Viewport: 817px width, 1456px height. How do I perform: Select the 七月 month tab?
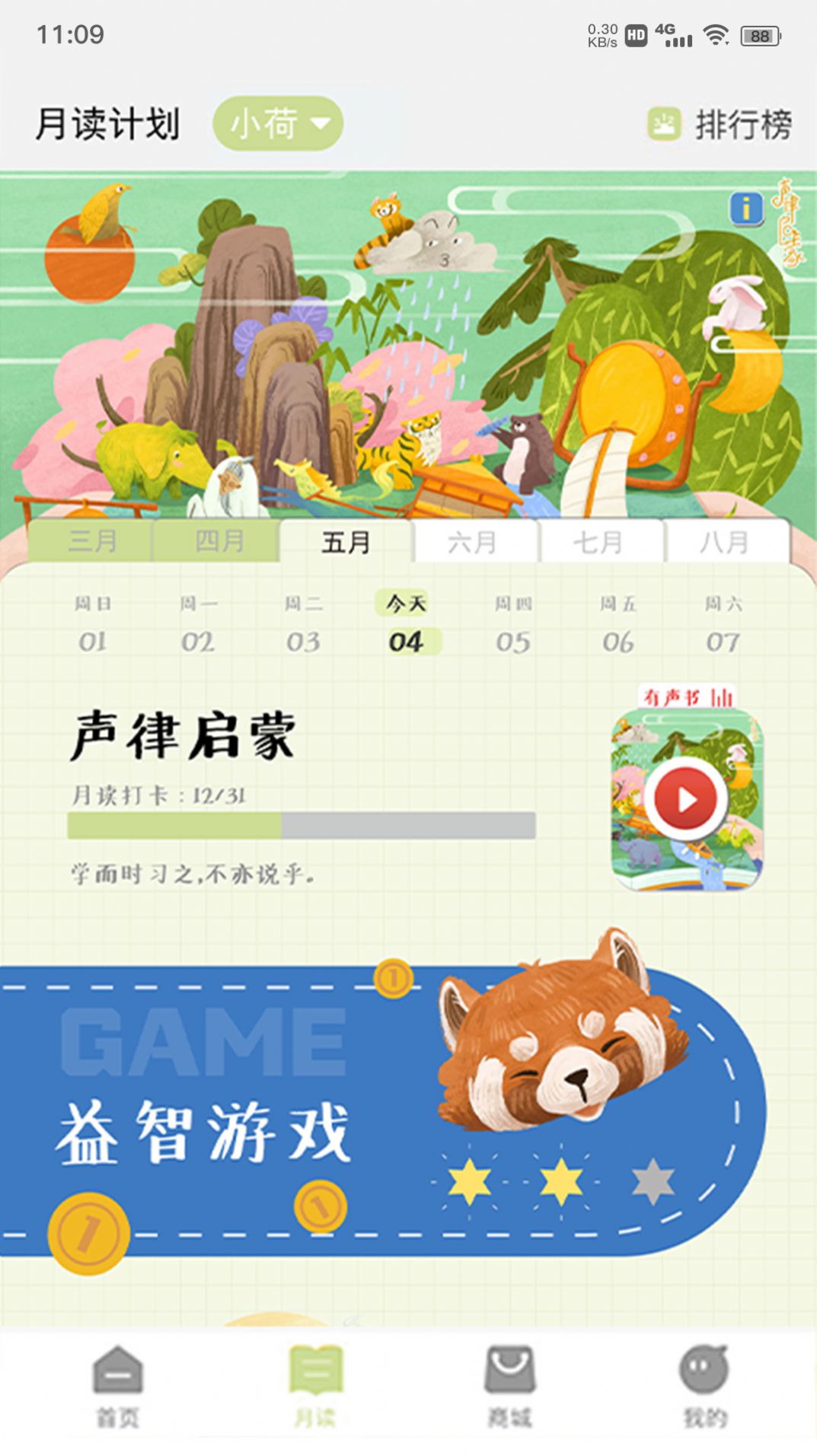point(598,542)
